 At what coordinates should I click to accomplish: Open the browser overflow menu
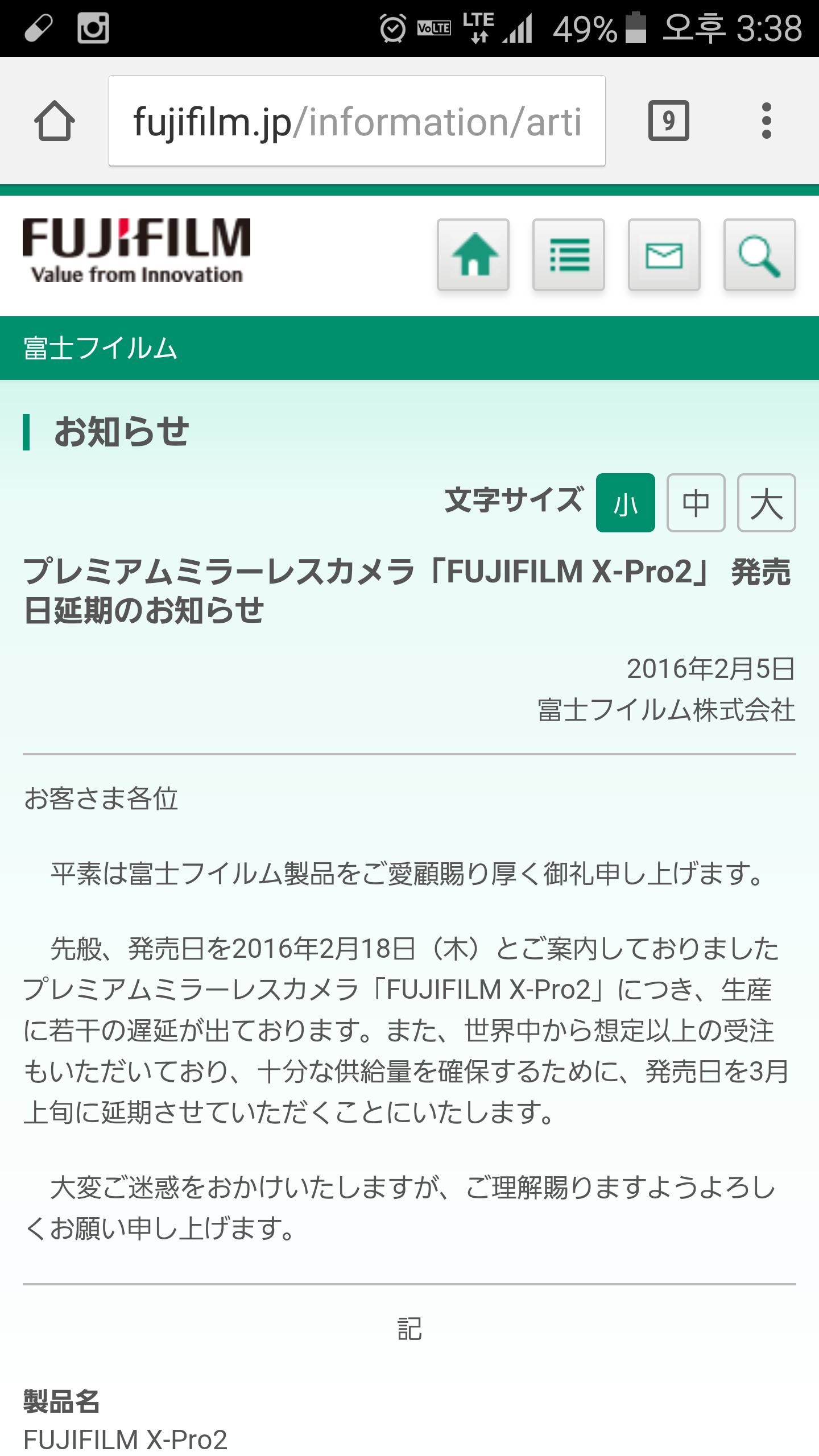[x=766, y=121]
